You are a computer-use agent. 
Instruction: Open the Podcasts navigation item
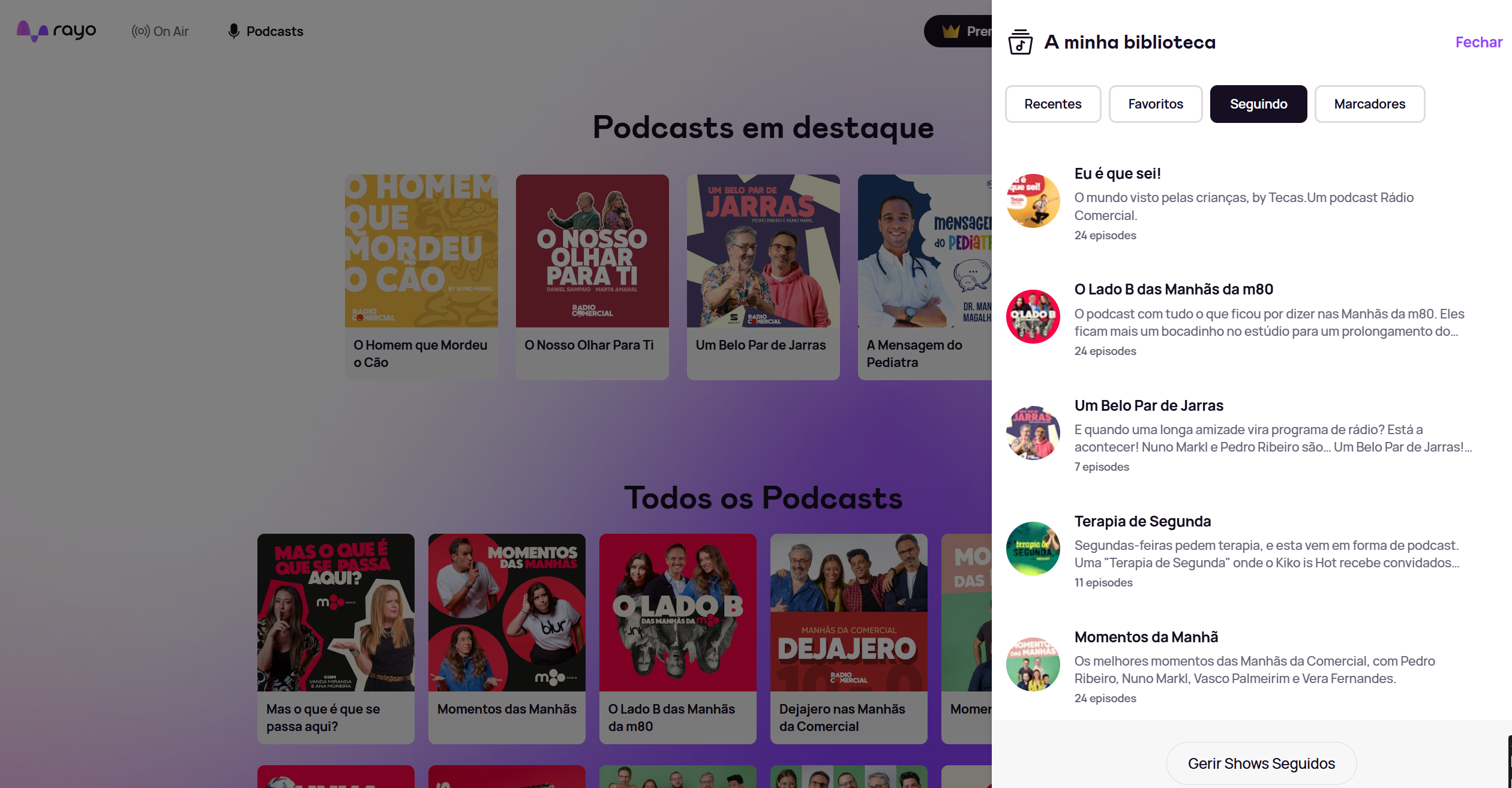[266, 31]
